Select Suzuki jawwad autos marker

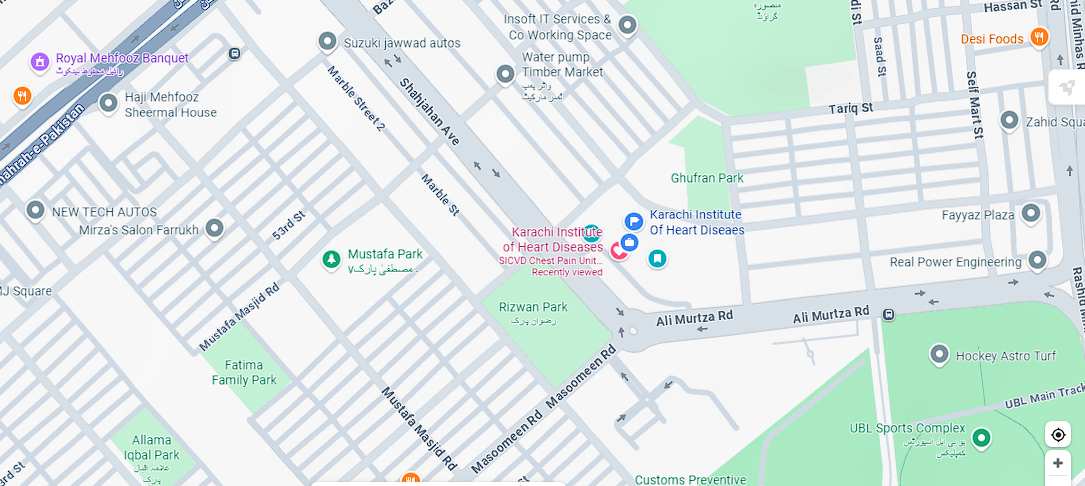(x=327, y=42)
